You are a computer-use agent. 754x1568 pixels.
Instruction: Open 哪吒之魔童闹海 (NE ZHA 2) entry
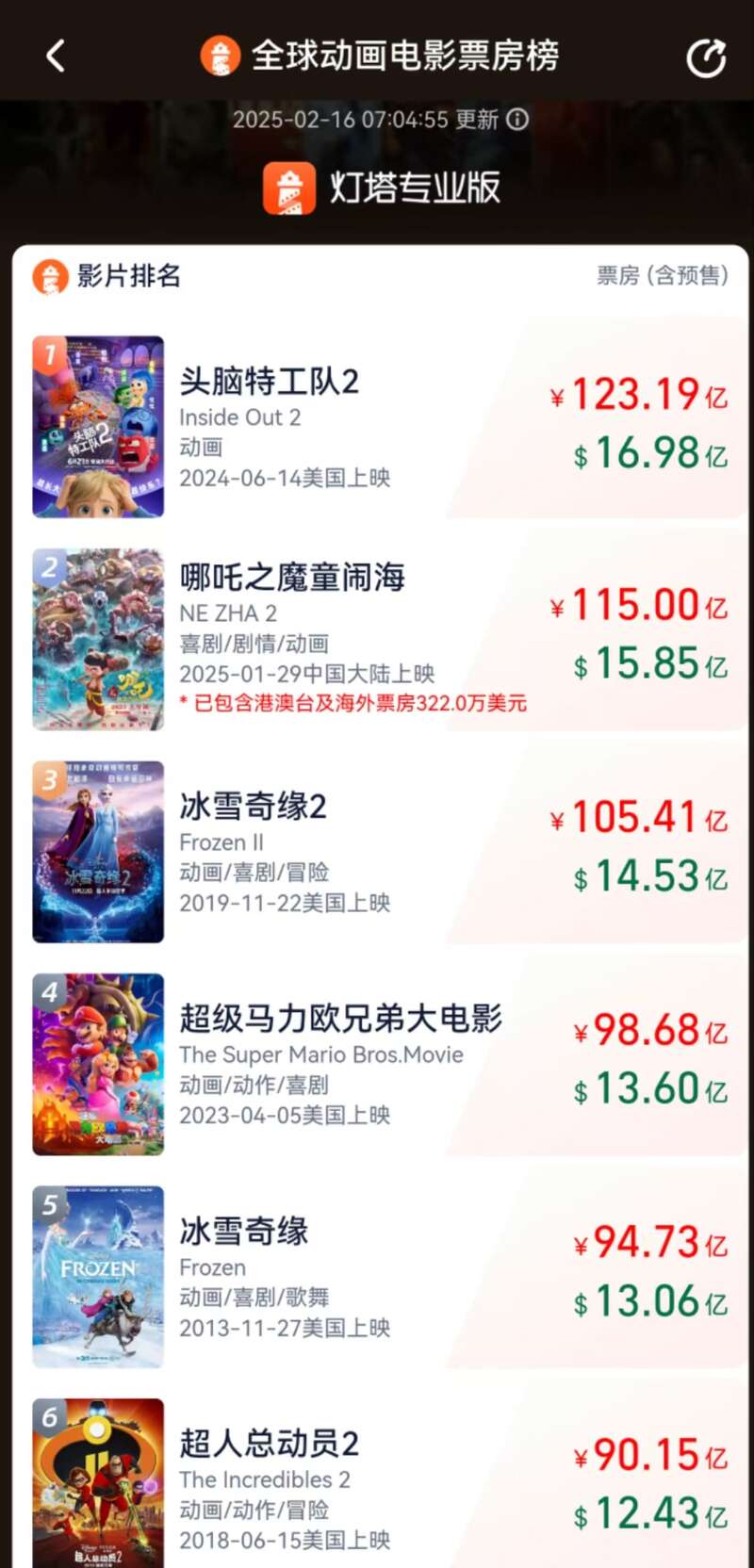pos(377,639)
